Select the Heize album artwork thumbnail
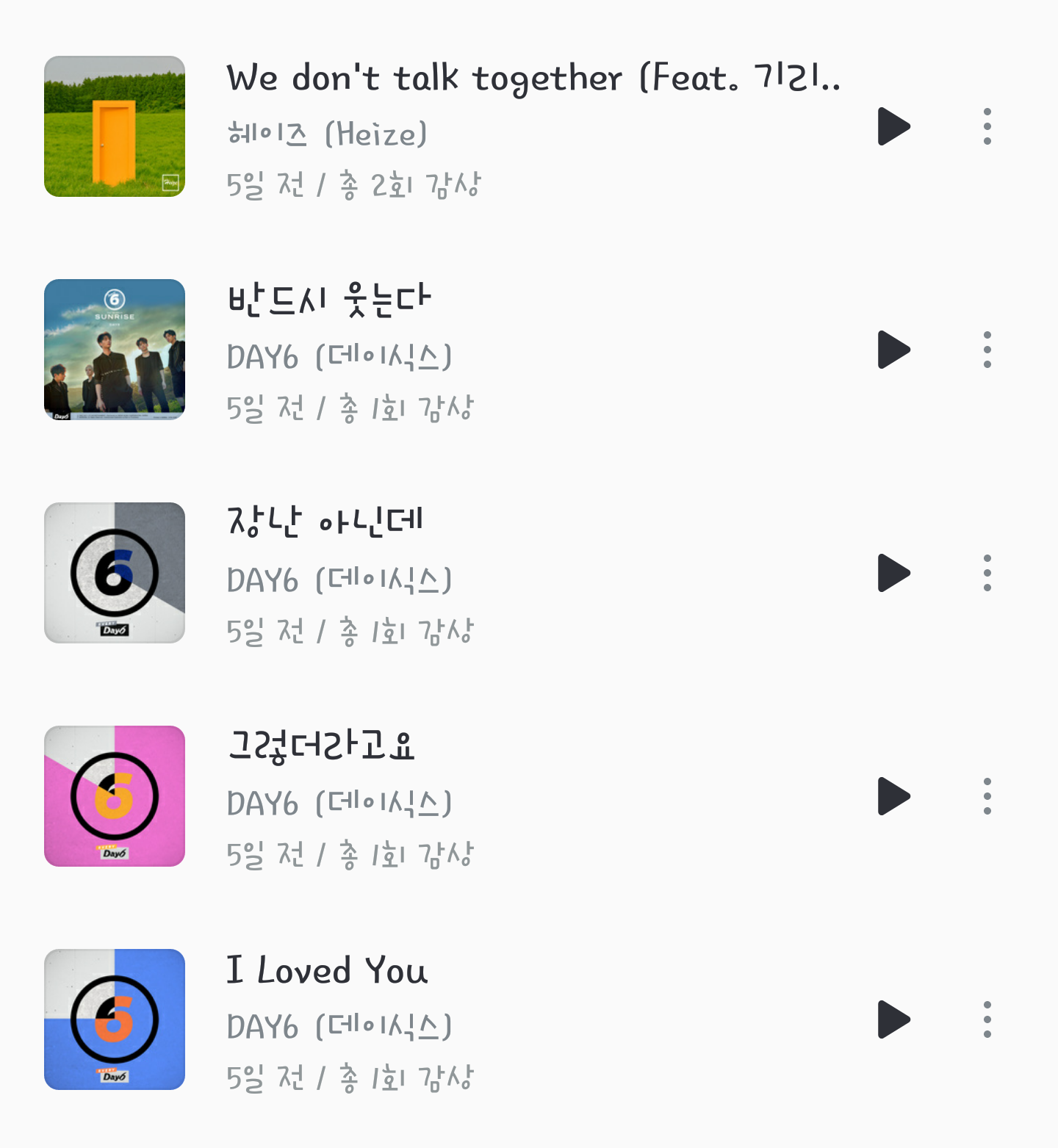The image size is (1058, 1148). (115, 126)
